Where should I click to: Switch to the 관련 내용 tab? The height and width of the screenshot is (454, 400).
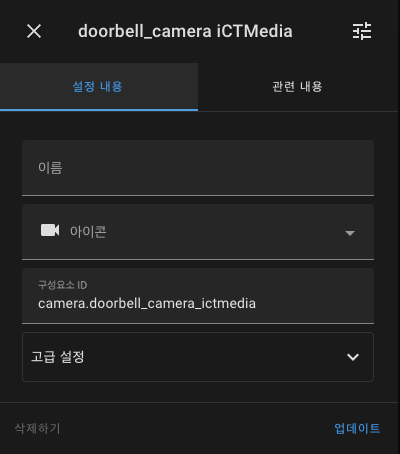tap(298, 87)
